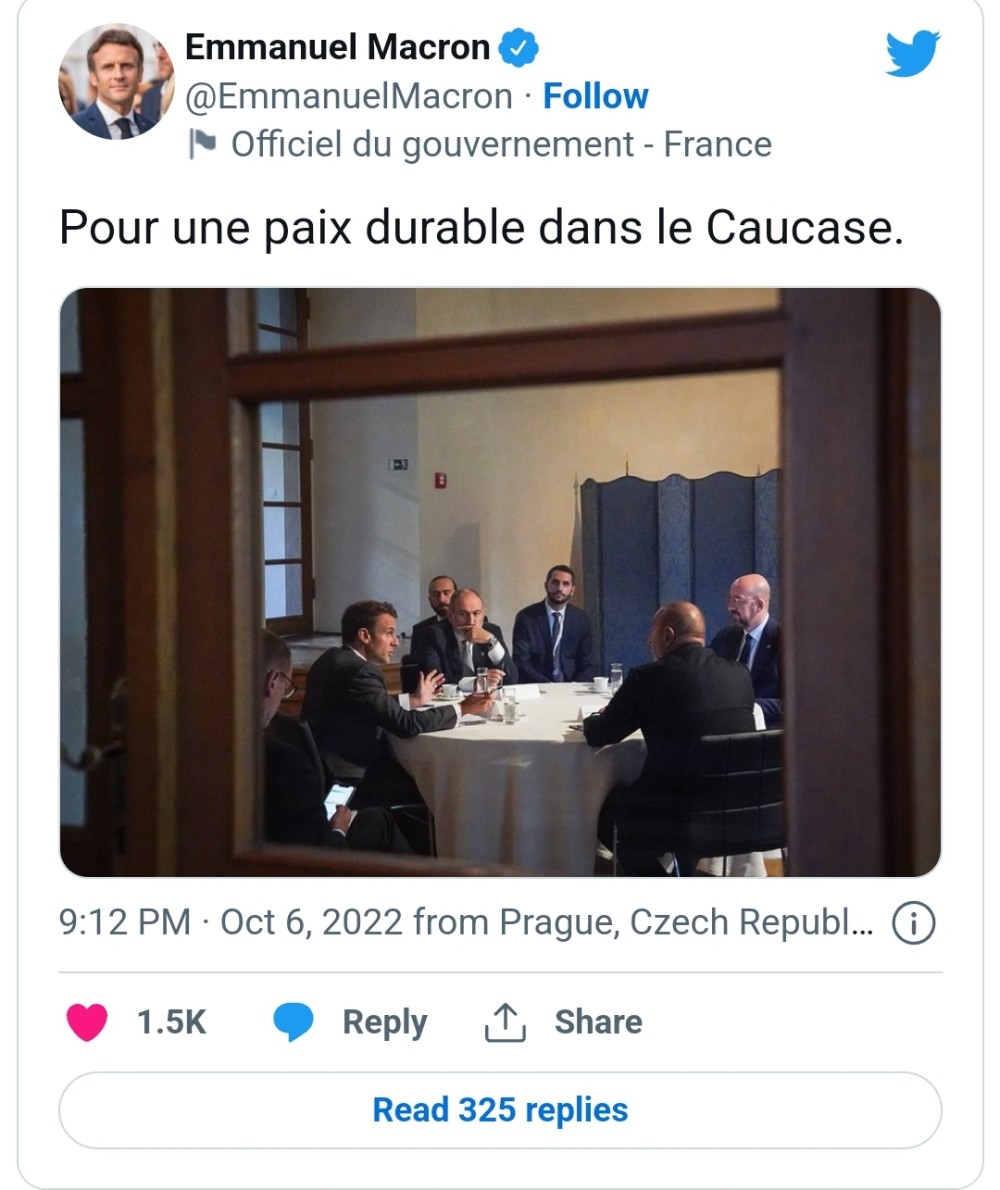
Task: Open Emmanuel Macron's profile picture
Action: coord(116,82)
